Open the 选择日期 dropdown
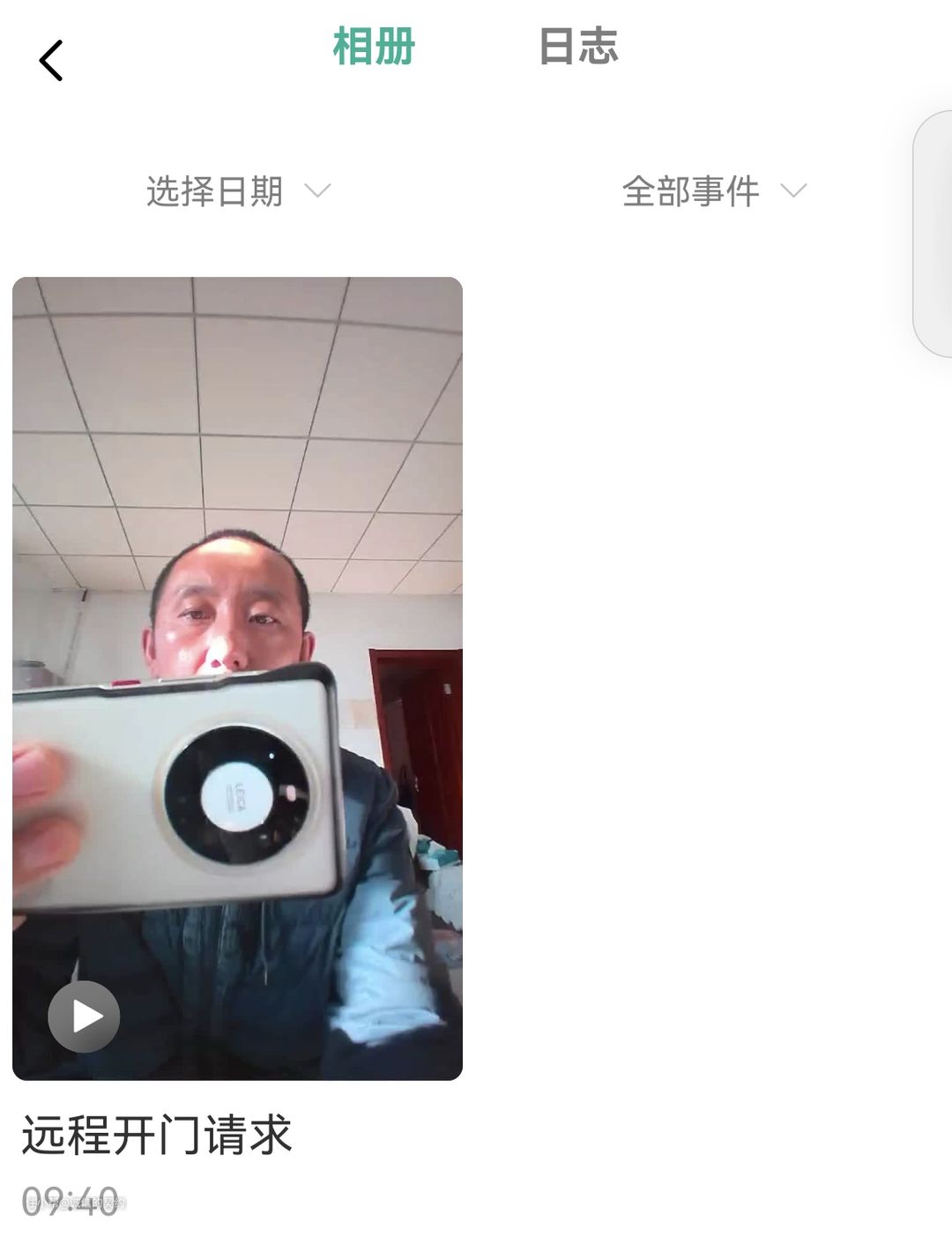 click(x=238, y=191)
